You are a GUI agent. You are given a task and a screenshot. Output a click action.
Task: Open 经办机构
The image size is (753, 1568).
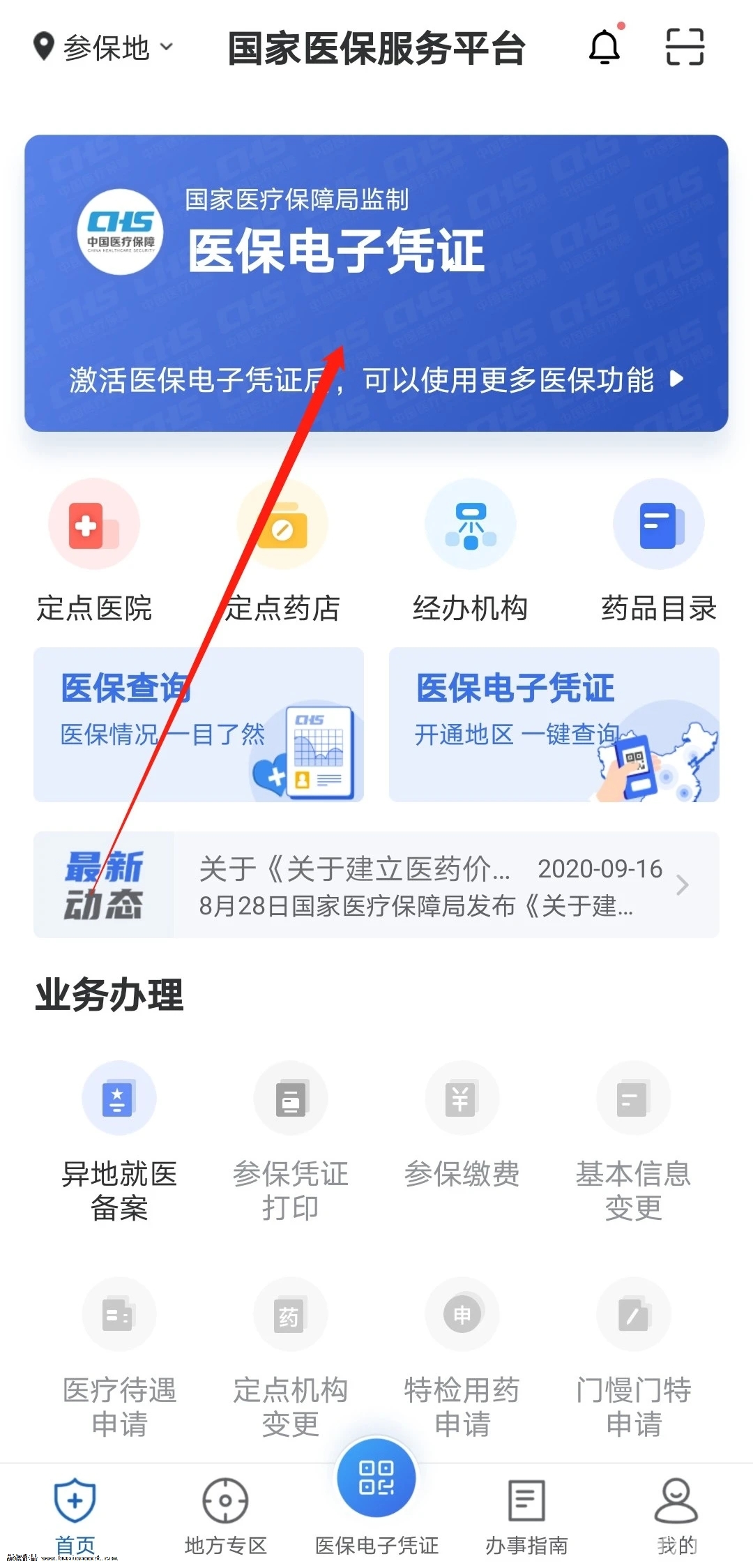pos(471,551)
